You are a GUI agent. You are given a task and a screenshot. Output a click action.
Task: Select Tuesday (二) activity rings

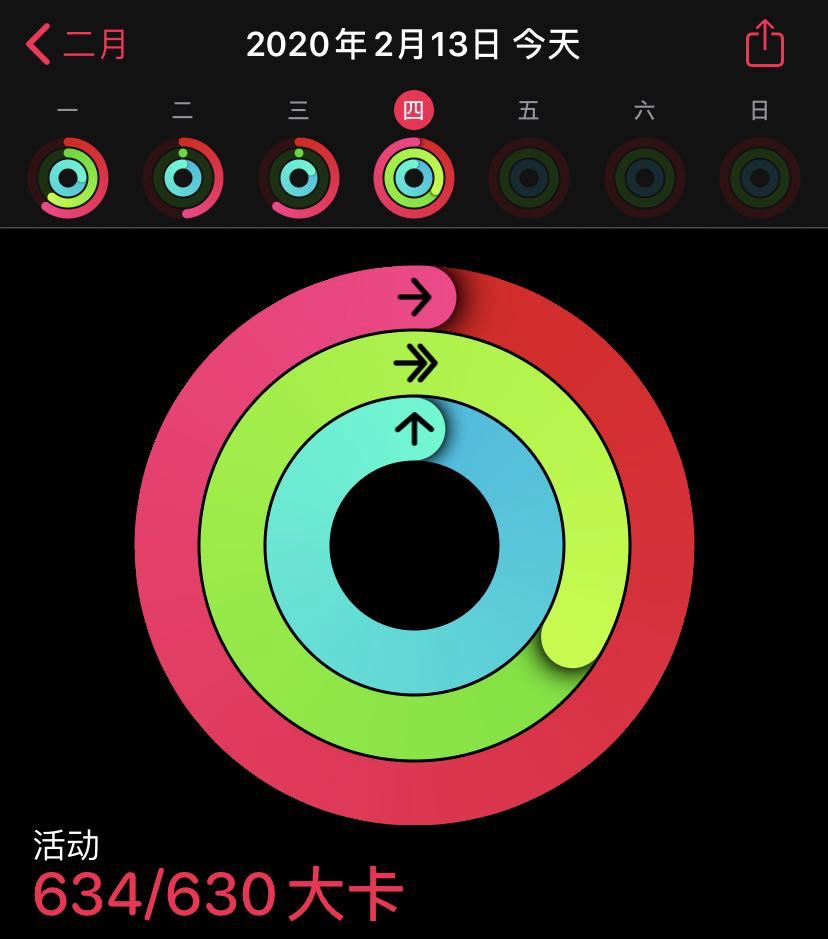click(183, 178)
